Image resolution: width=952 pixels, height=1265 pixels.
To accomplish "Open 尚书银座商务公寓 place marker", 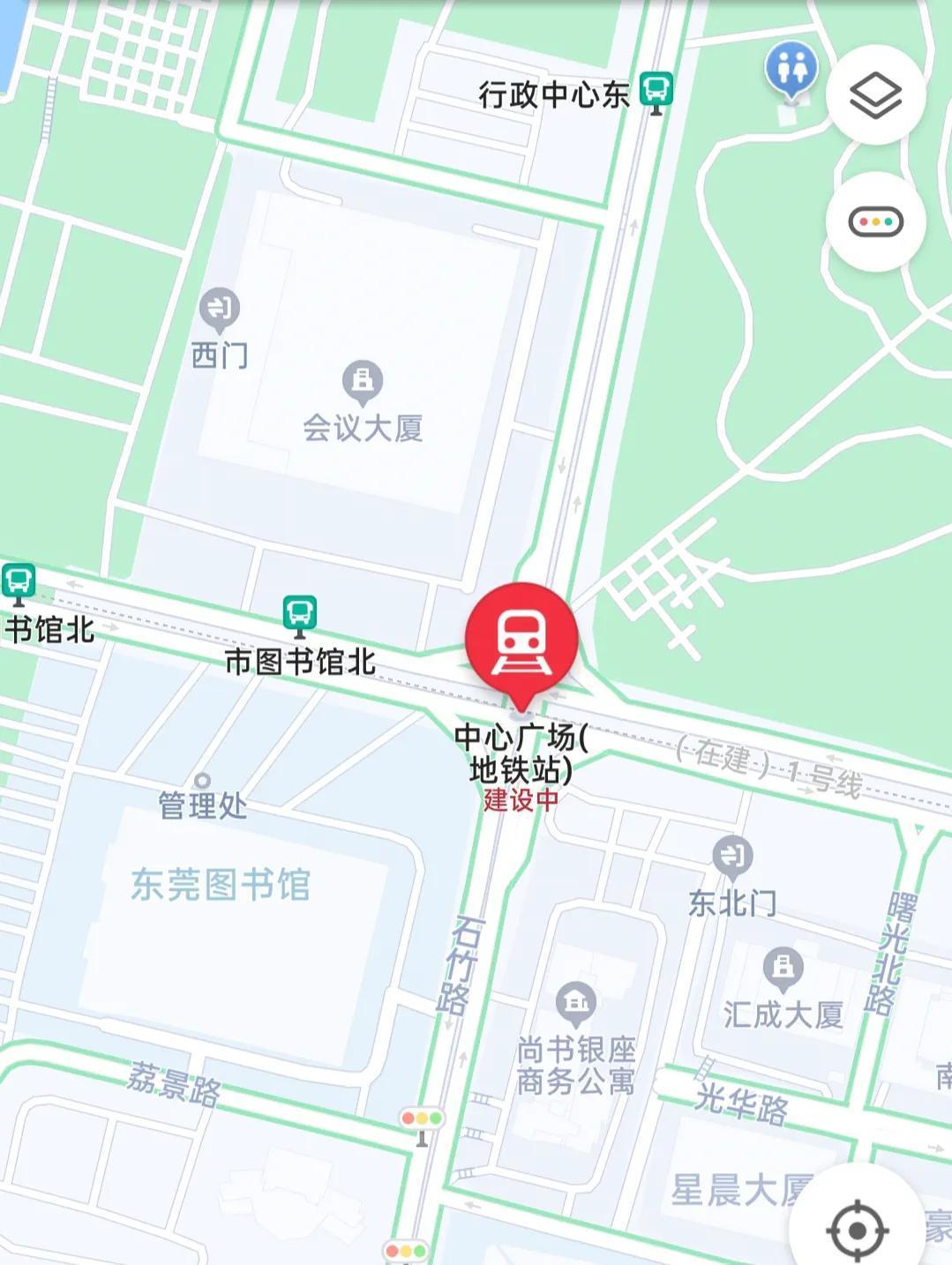I will (x=576, y=1003).
